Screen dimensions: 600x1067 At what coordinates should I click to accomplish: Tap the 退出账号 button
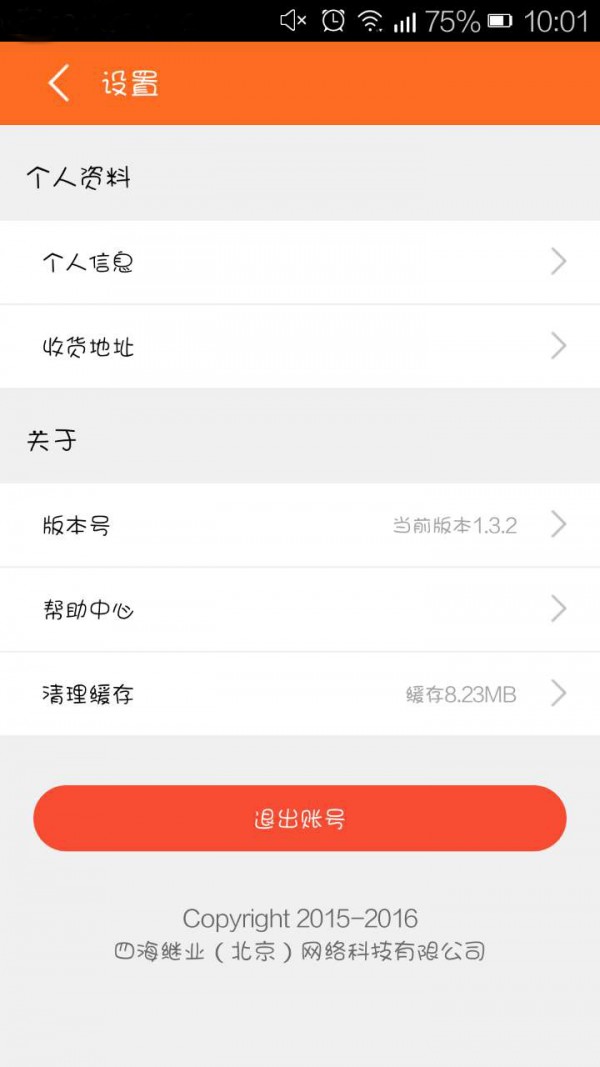(300, 818)
